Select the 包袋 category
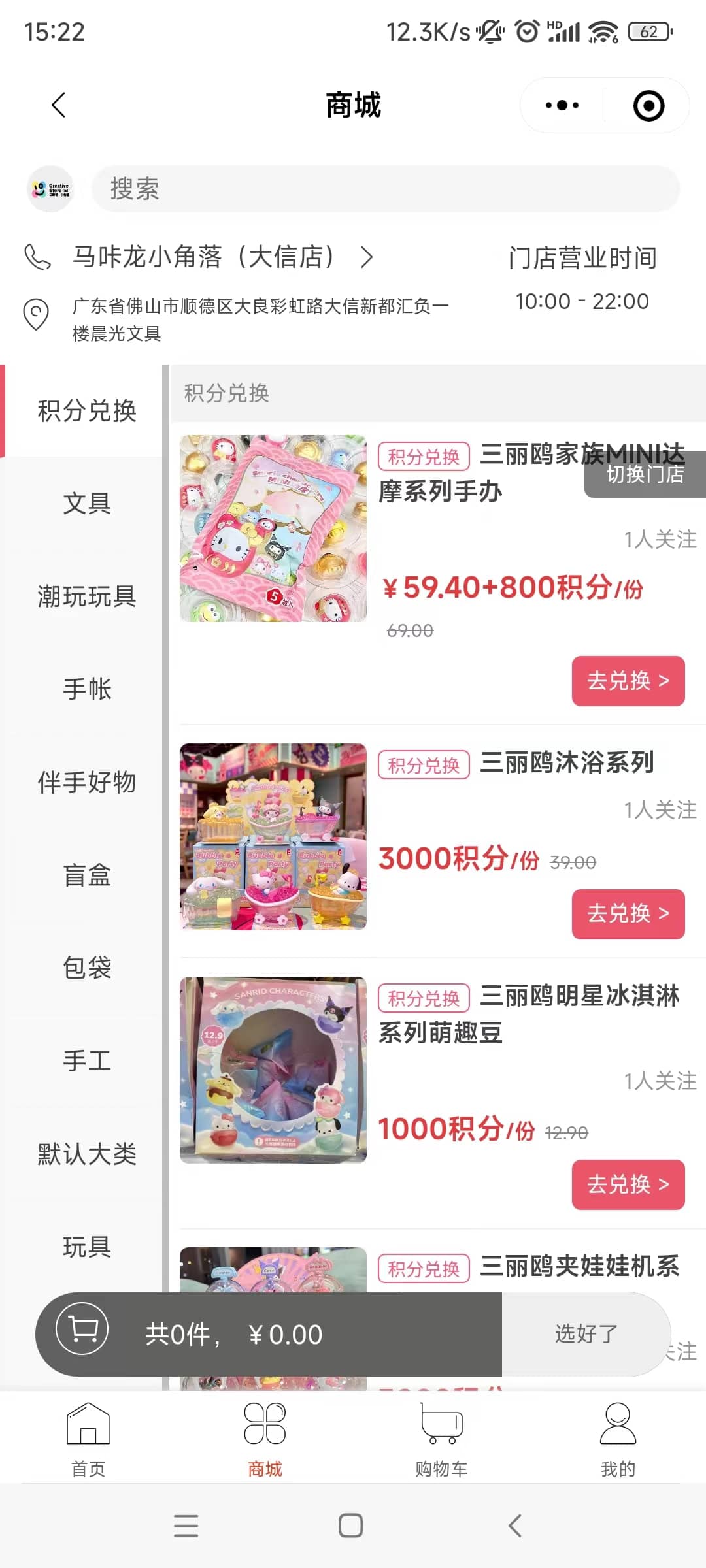706x1568 pixels. (x=86, y=968)
